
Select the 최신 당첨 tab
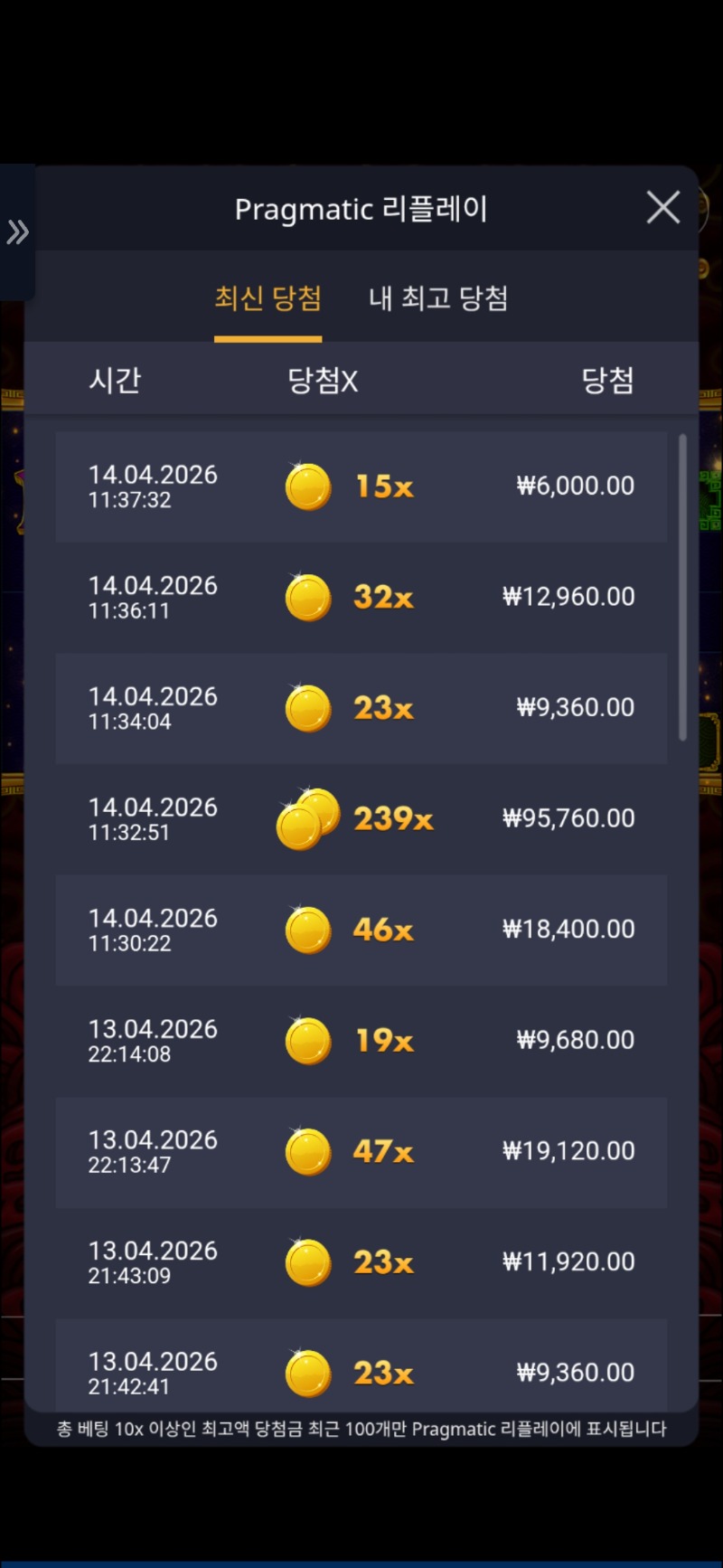(268, 298)
